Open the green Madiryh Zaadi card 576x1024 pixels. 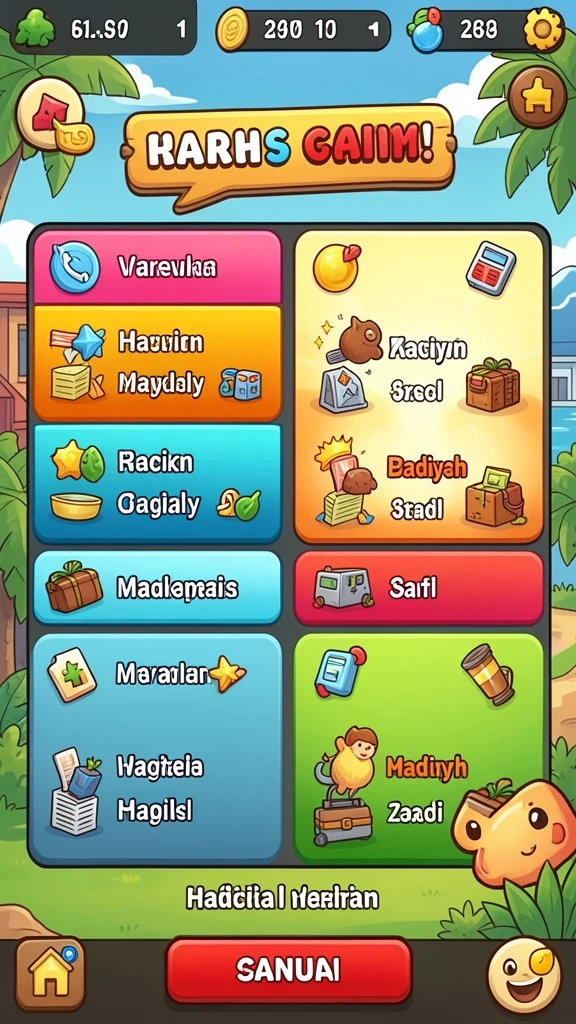(x=419, y=747)
